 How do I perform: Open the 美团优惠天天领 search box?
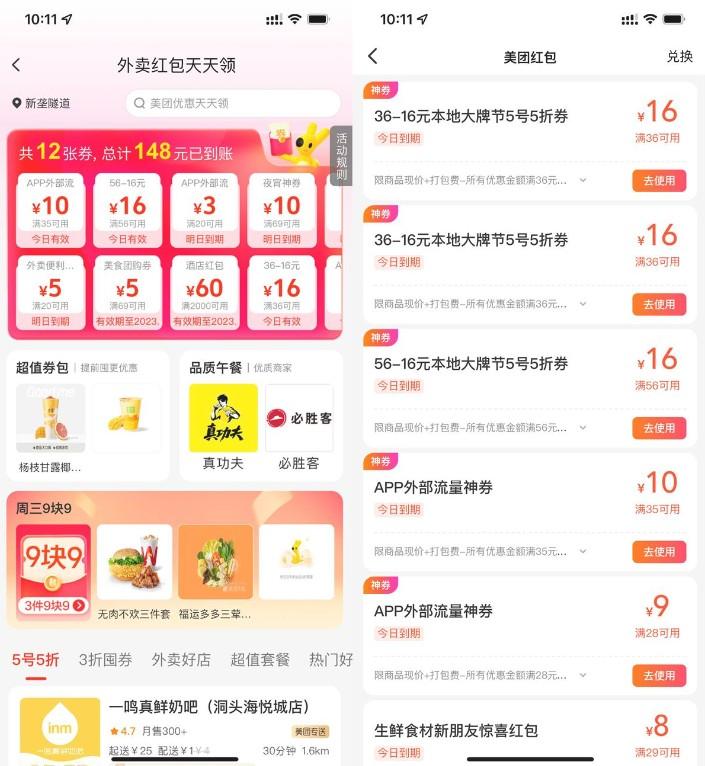click(x=232, y=103)
